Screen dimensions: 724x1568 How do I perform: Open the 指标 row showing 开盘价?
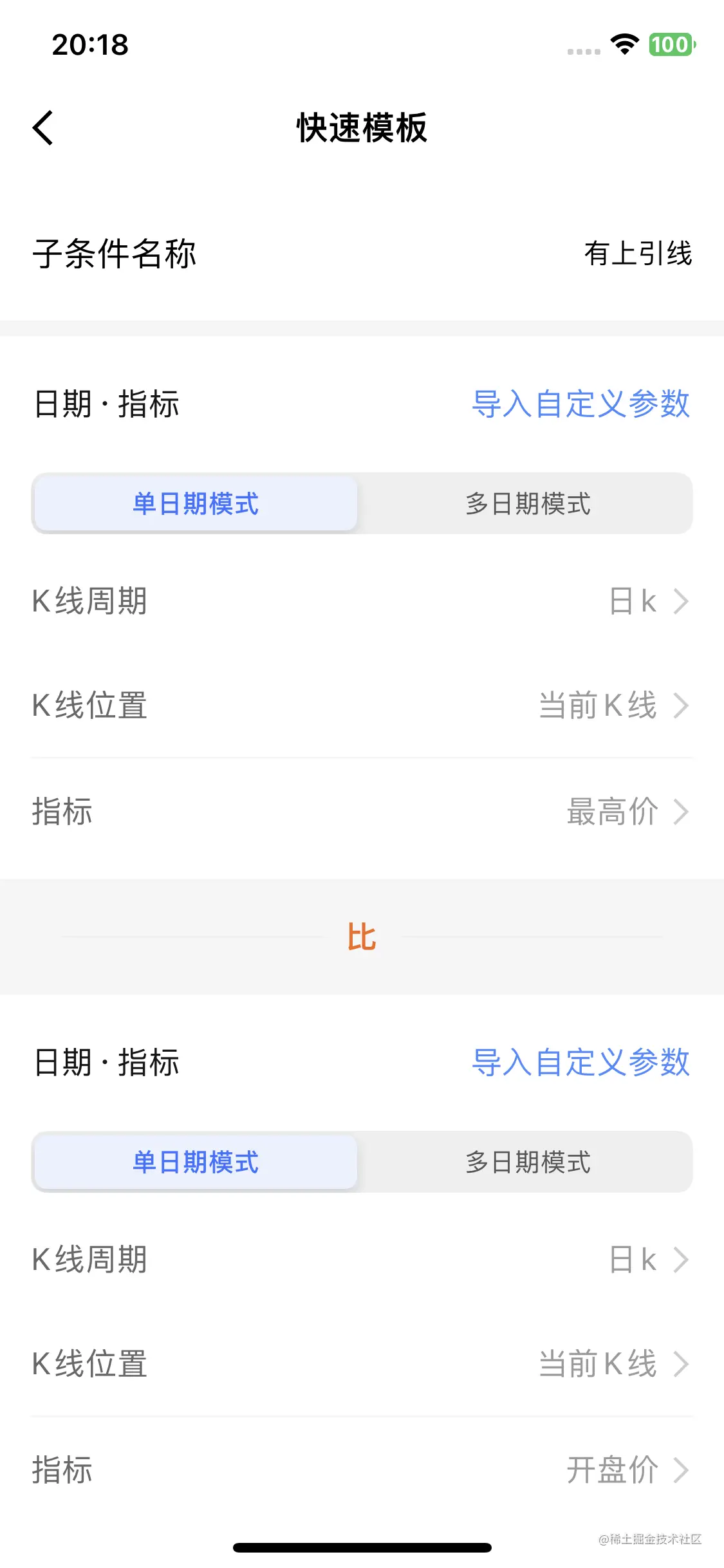click(x=626, y=1470)
